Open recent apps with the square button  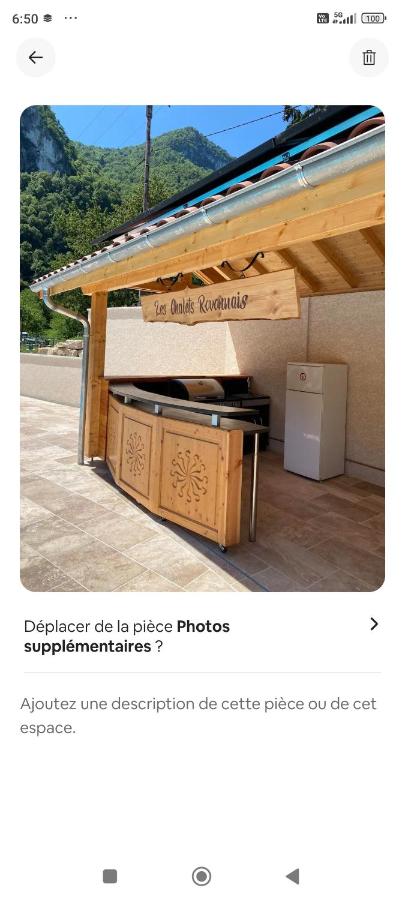click(110, 876)
